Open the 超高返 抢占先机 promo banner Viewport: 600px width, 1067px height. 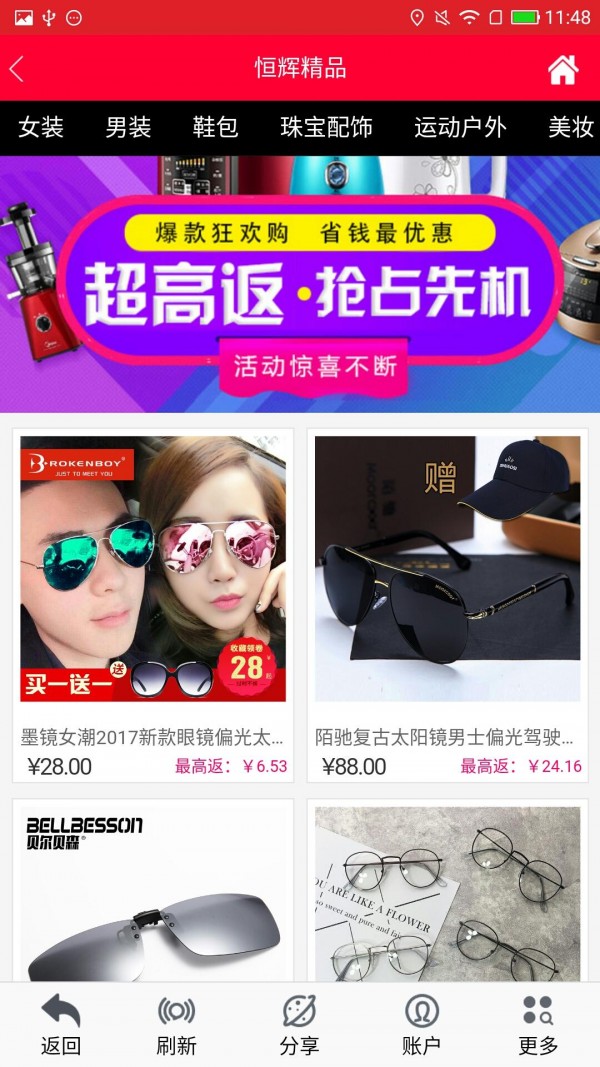click(300, 285)
